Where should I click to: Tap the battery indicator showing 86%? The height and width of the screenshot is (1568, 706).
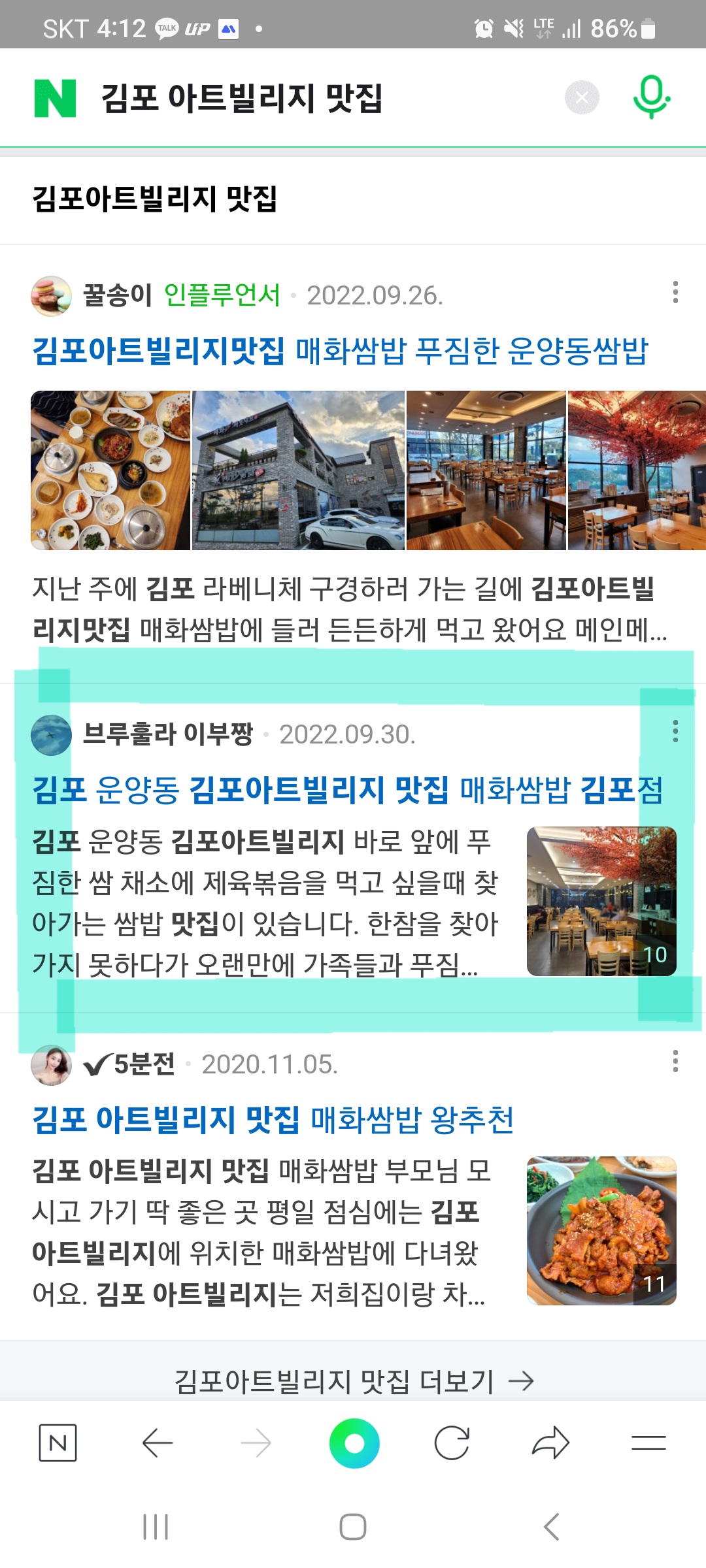point(615,27)
